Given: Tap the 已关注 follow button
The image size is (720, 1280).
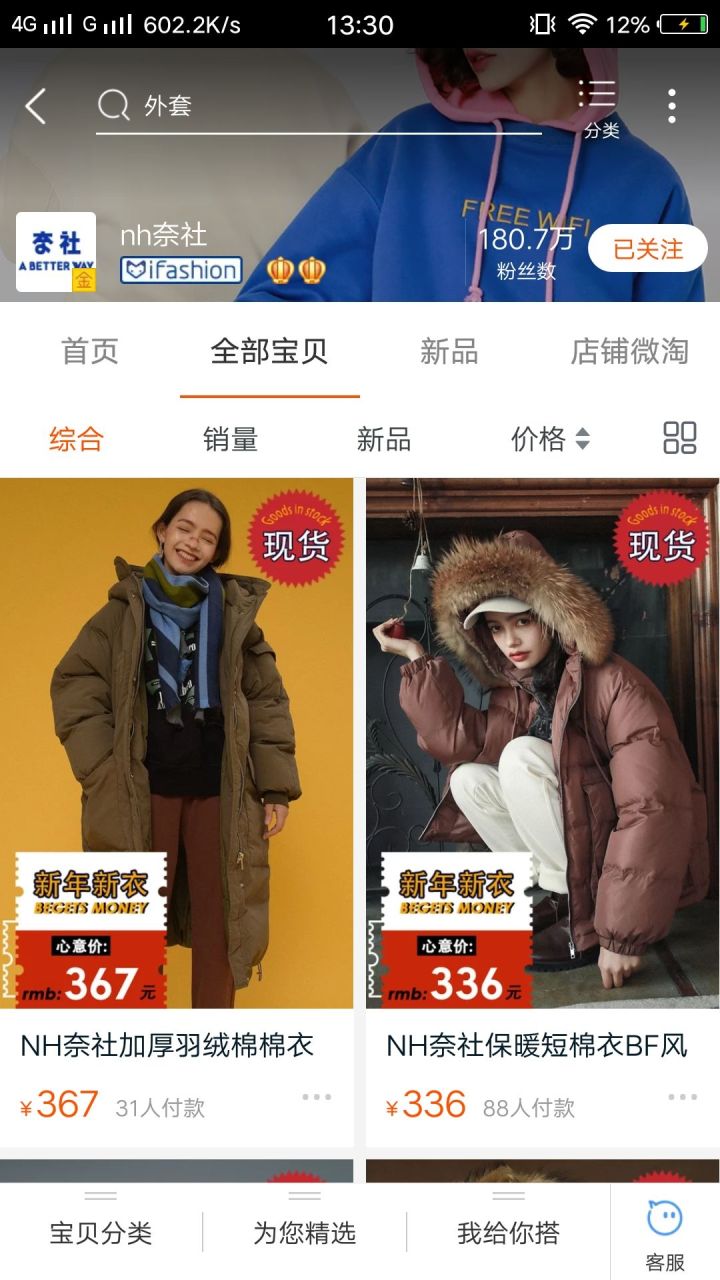Looking at the screenshot, I should pos(647,249).
